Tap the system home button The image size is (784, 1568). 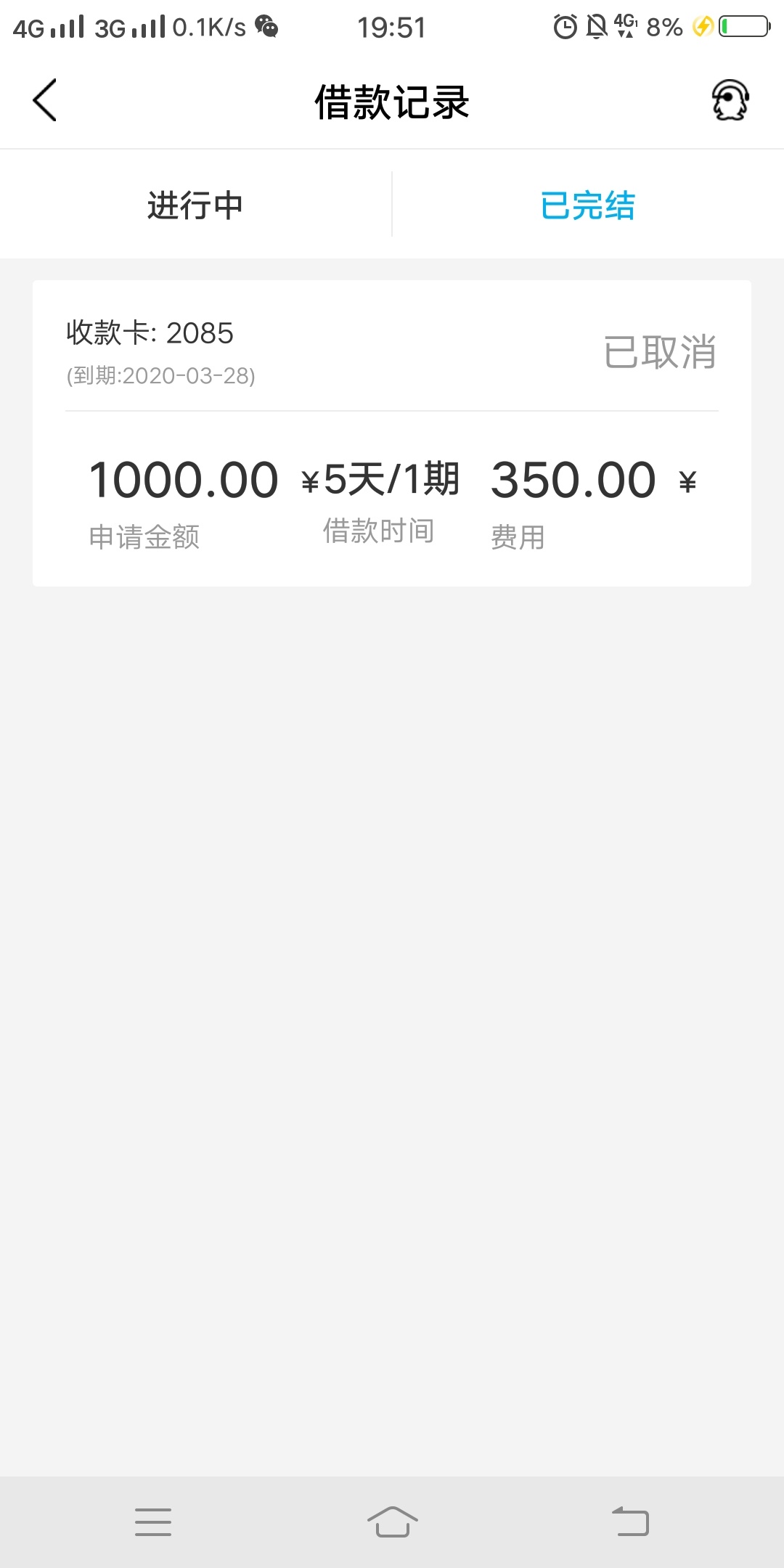coord(392,1522)
